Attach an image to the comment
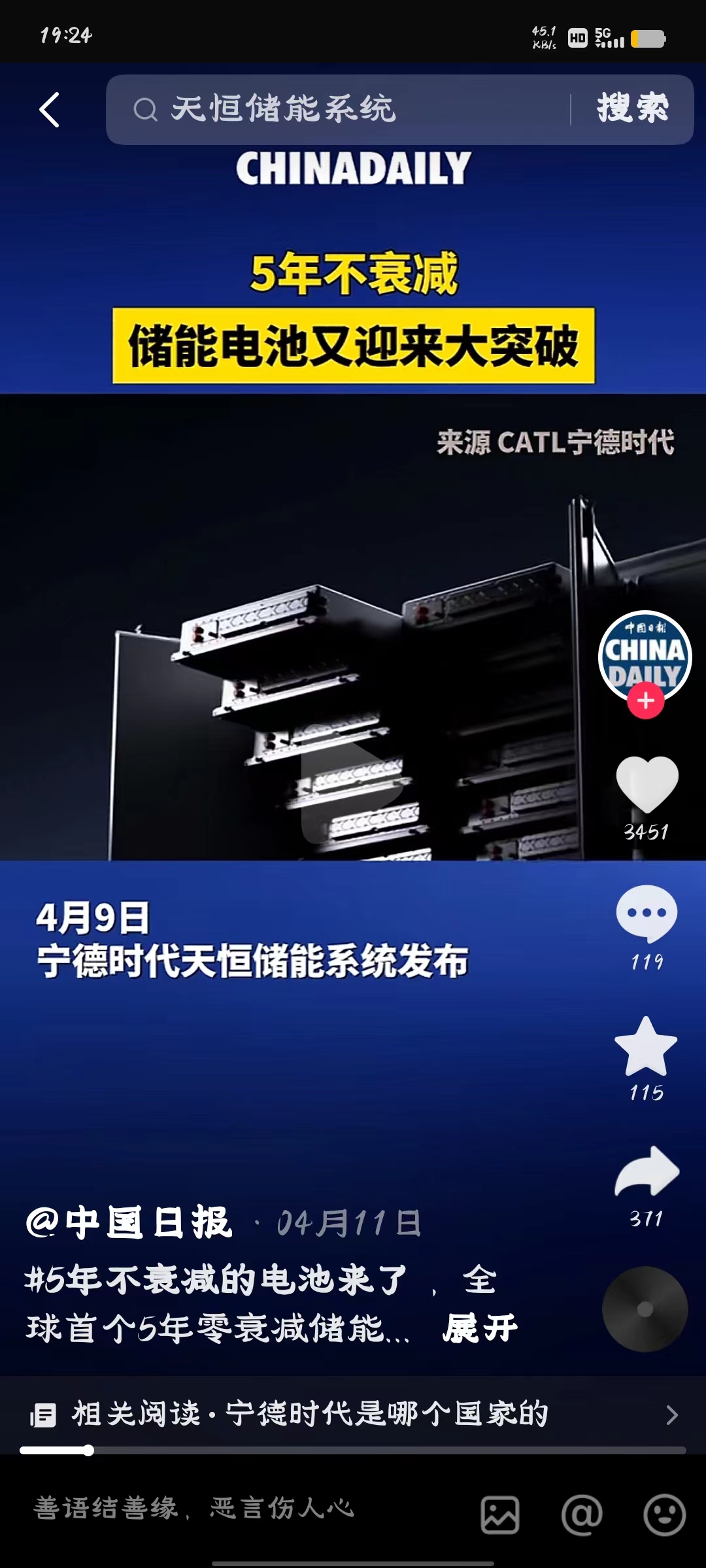 500,1514
